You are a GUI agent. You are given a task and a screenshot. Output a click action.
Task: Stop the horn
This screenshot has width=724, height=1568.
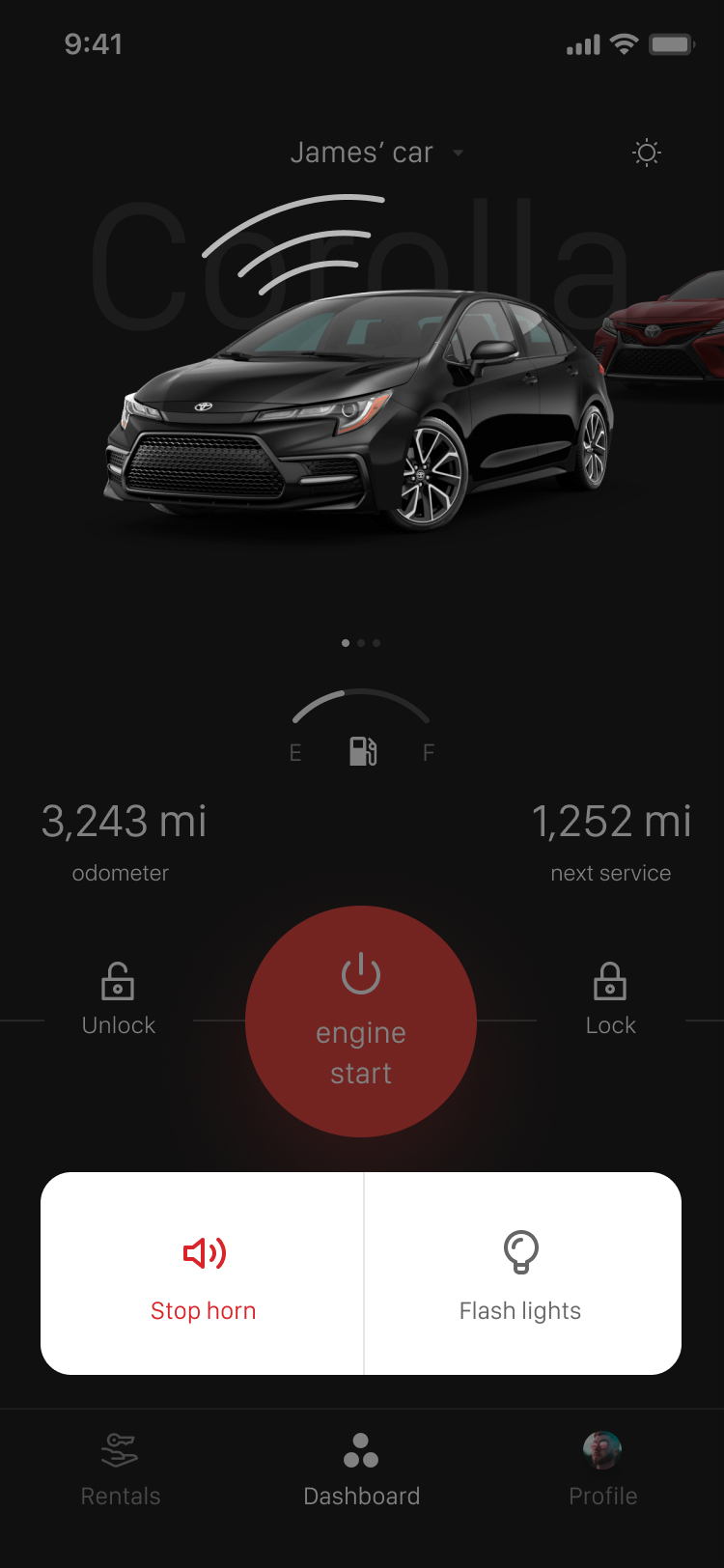[x=203, y=1274]
